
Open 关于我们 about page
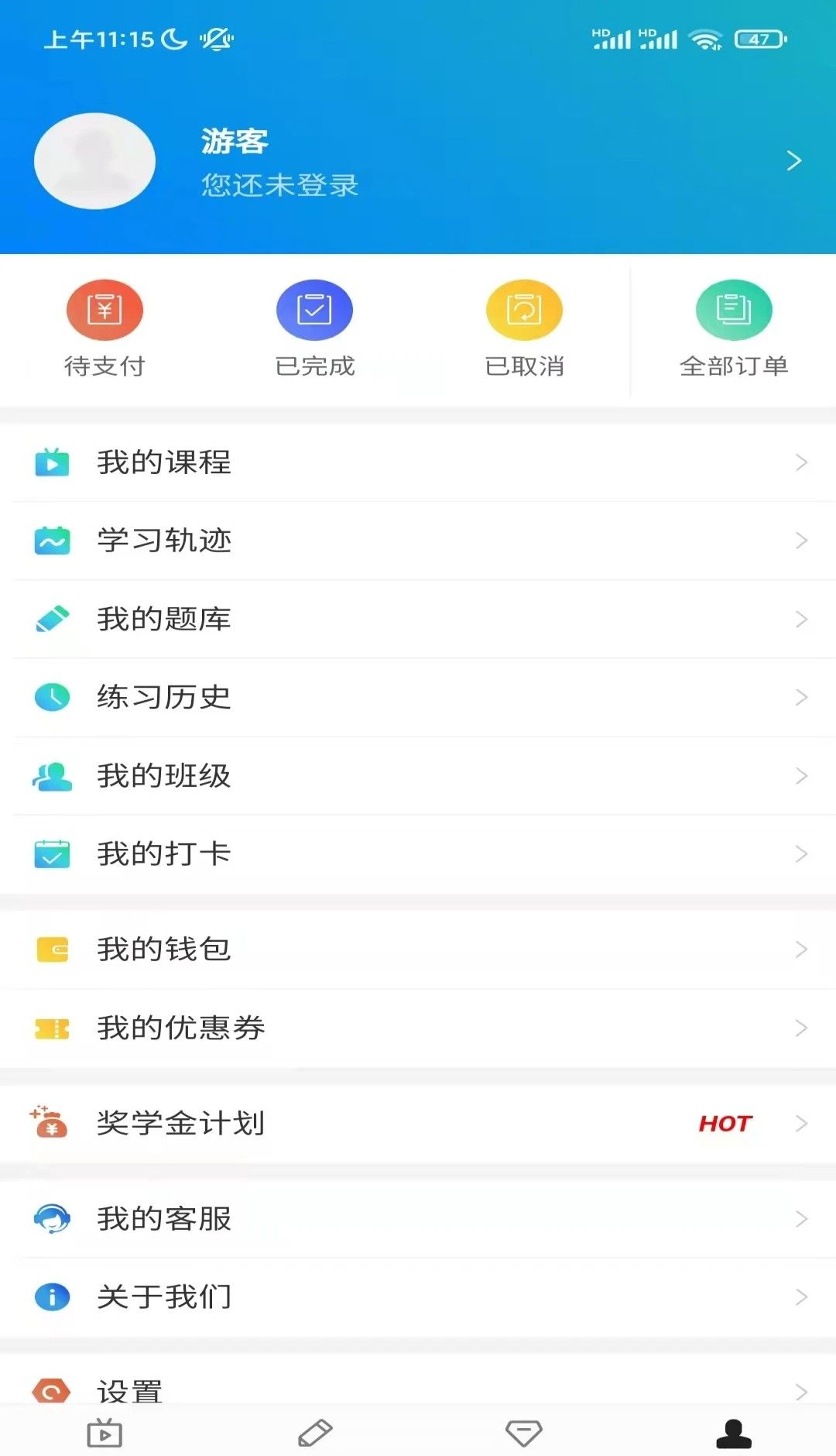tap(418, 1296)
